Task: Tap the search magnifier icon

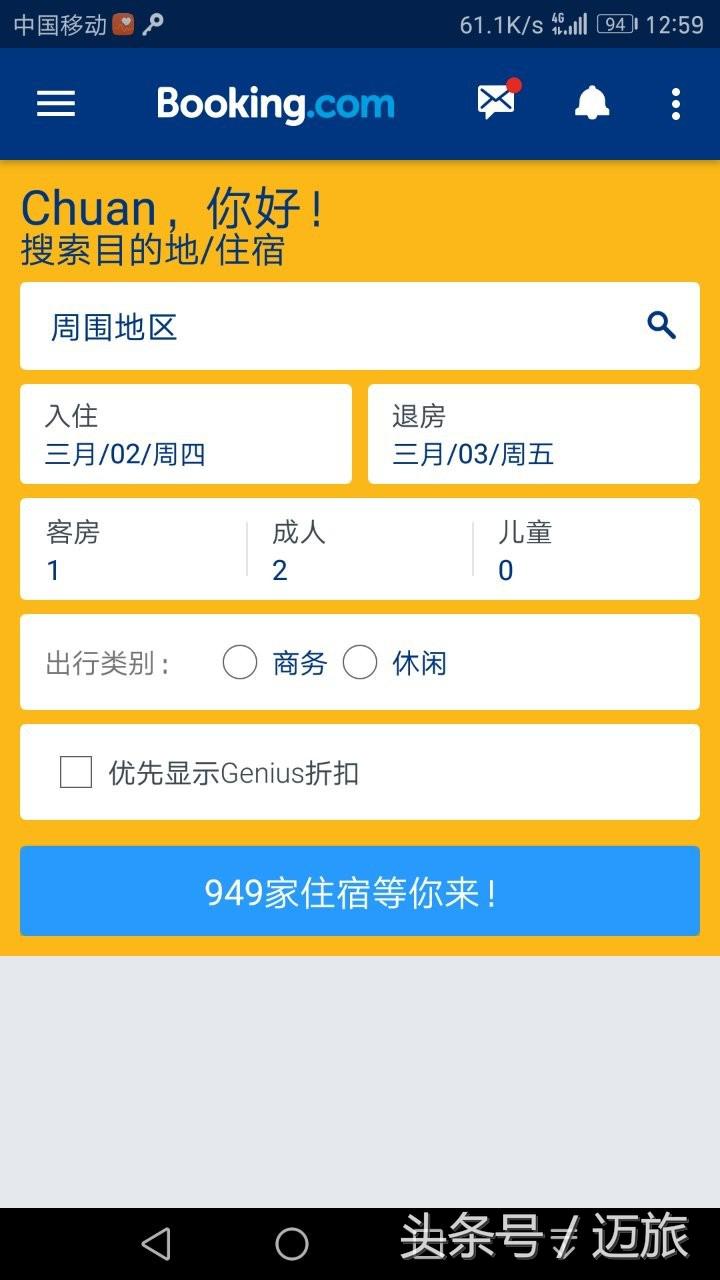Action: pyautogui.click(x=660, y=326)
